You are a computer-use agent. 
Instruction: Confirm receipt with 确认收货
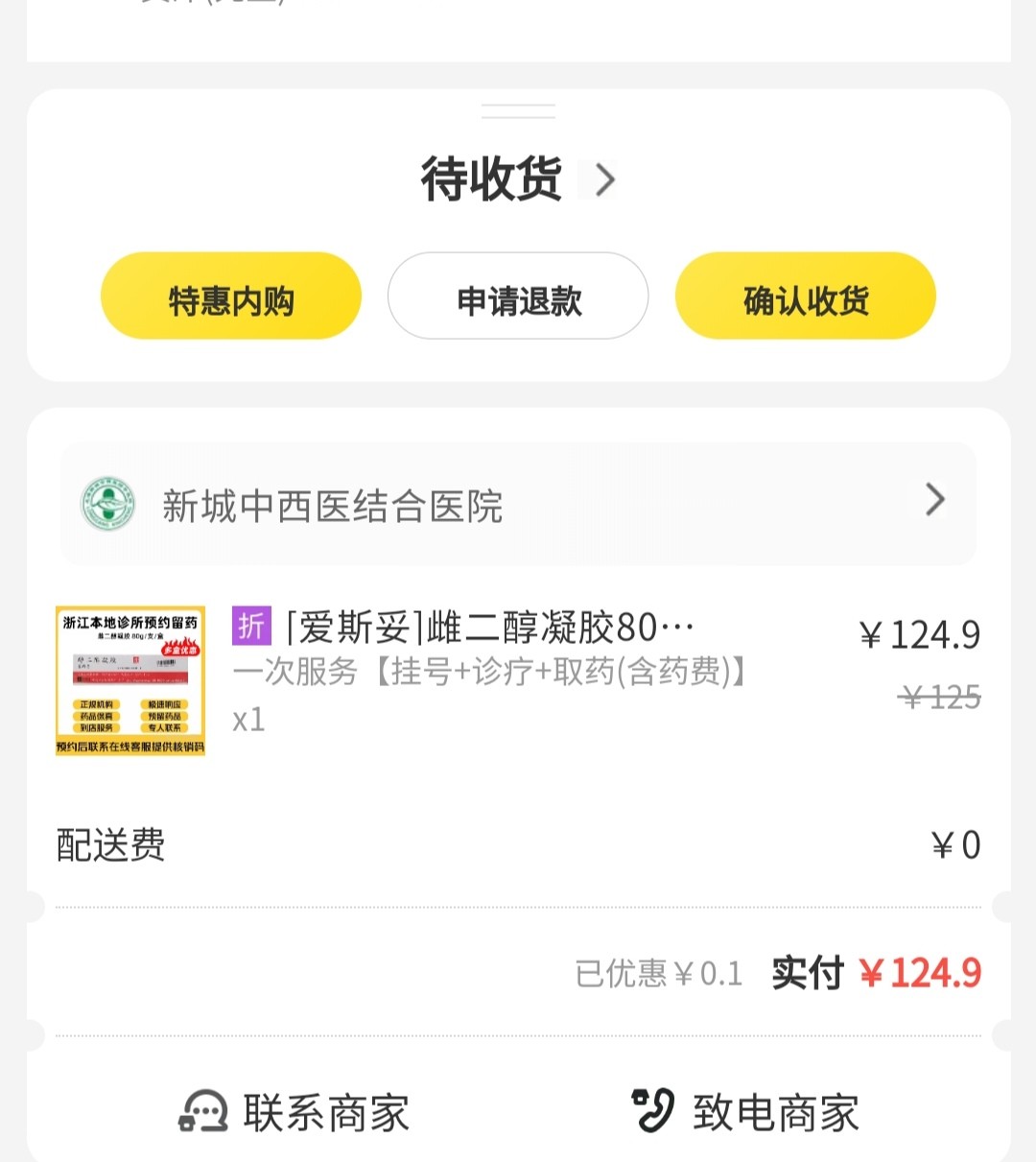coord(805,296)
